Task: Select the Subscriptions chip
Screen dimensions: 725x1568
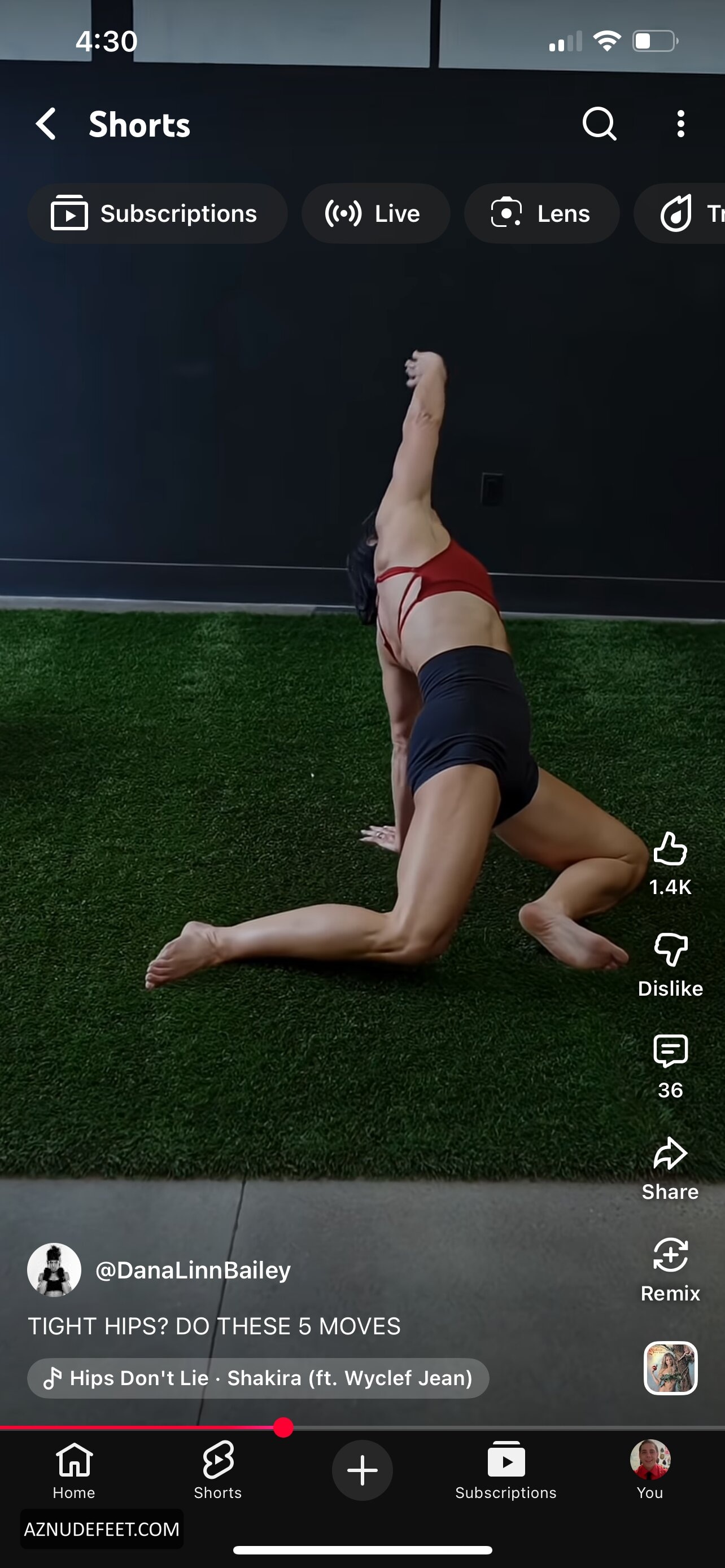Action: coord(157,214)
